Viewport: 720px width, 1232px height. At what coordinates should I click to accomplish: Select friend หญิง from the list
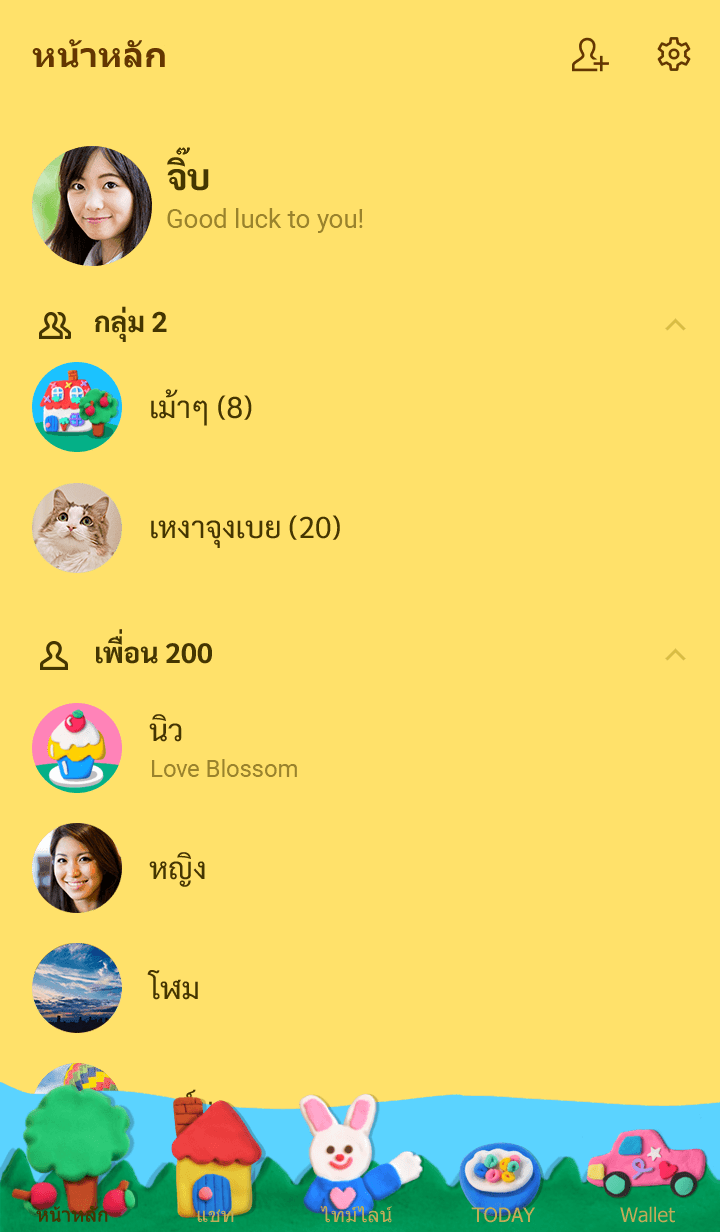click(x=178, y=868)
